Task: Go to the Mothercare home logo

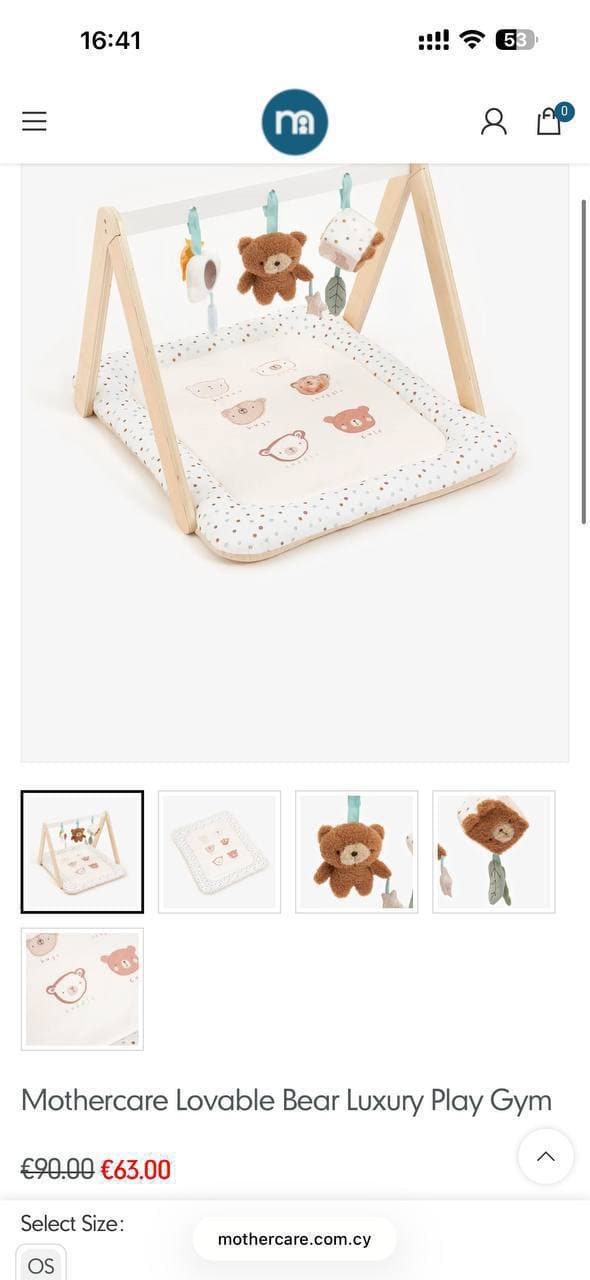Action: point(295,122)
